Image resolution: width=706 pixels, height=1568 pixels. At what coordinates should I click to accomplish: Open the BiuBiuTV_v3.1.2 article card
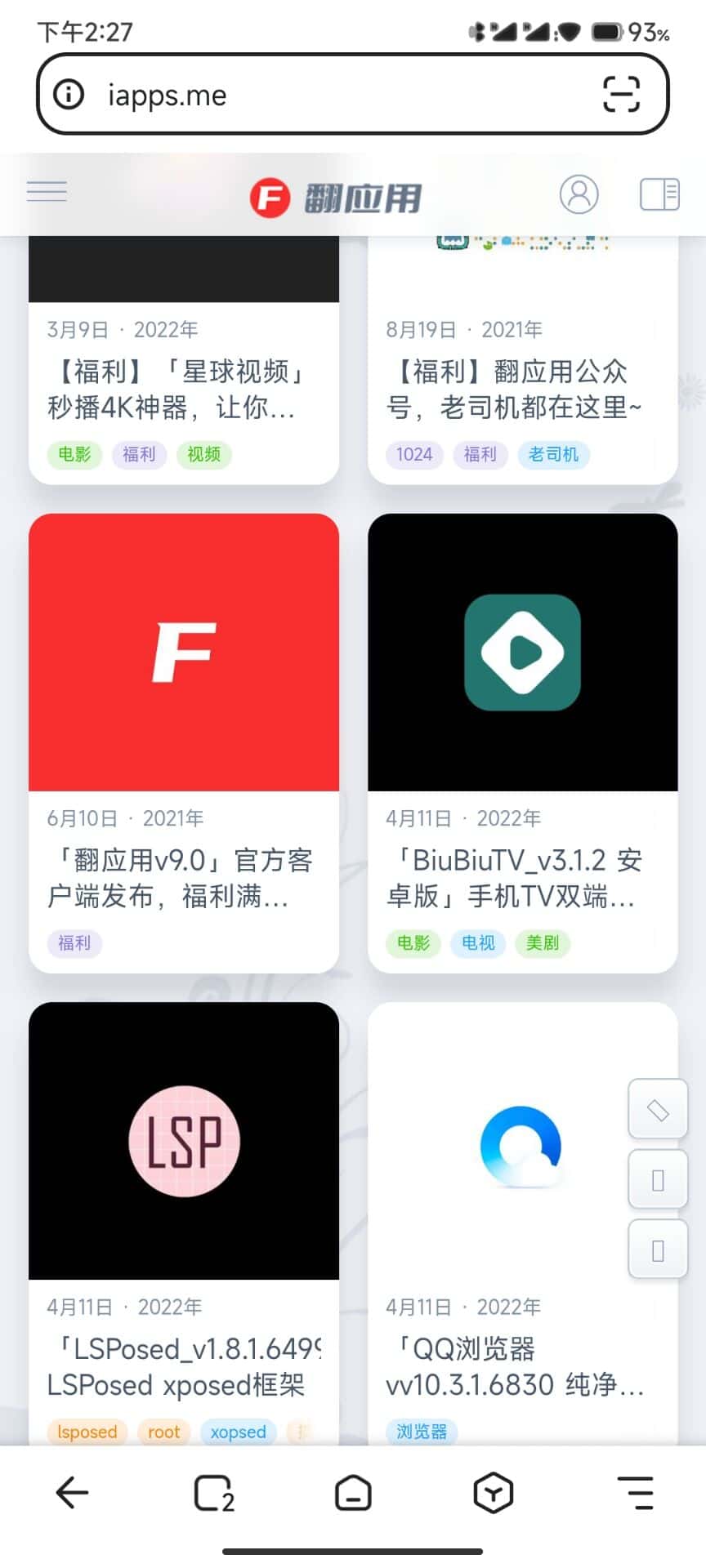pyautogui.click(x=522, y=878)
